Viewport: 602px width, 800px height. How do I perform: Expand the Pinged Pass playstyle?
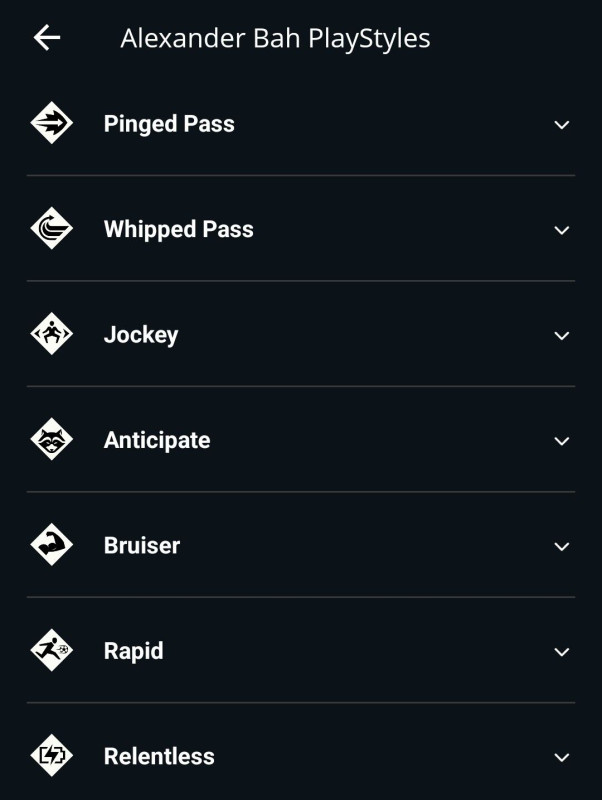[x=561, y=125]
